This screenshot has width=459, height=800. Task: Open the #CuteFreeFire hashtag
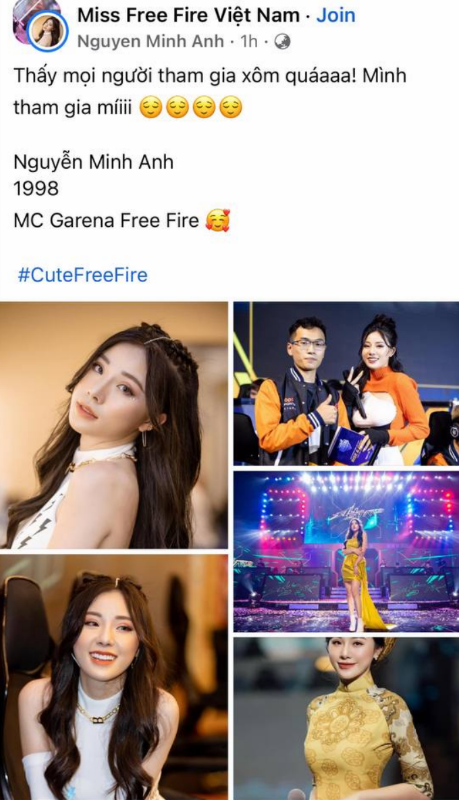(x=83, y=275)
